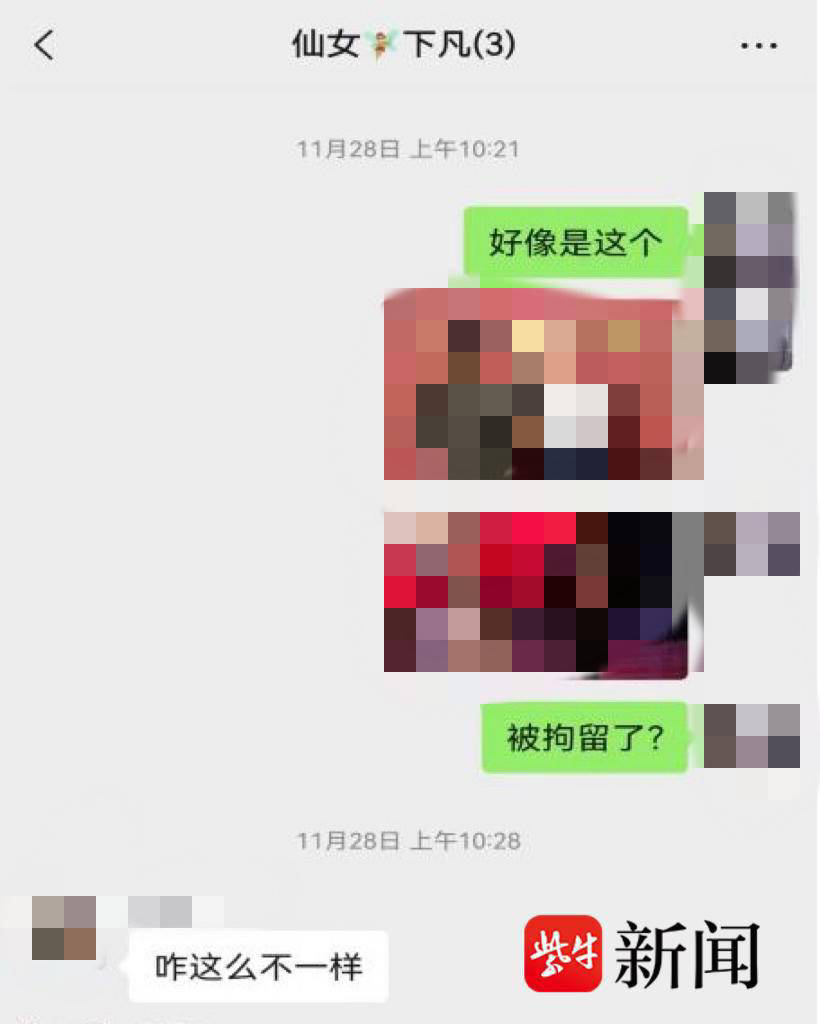The image size is (820, 1024).
Task: Open the profile of the 咋这么不一样 sender
Action: tap(64, 928)
